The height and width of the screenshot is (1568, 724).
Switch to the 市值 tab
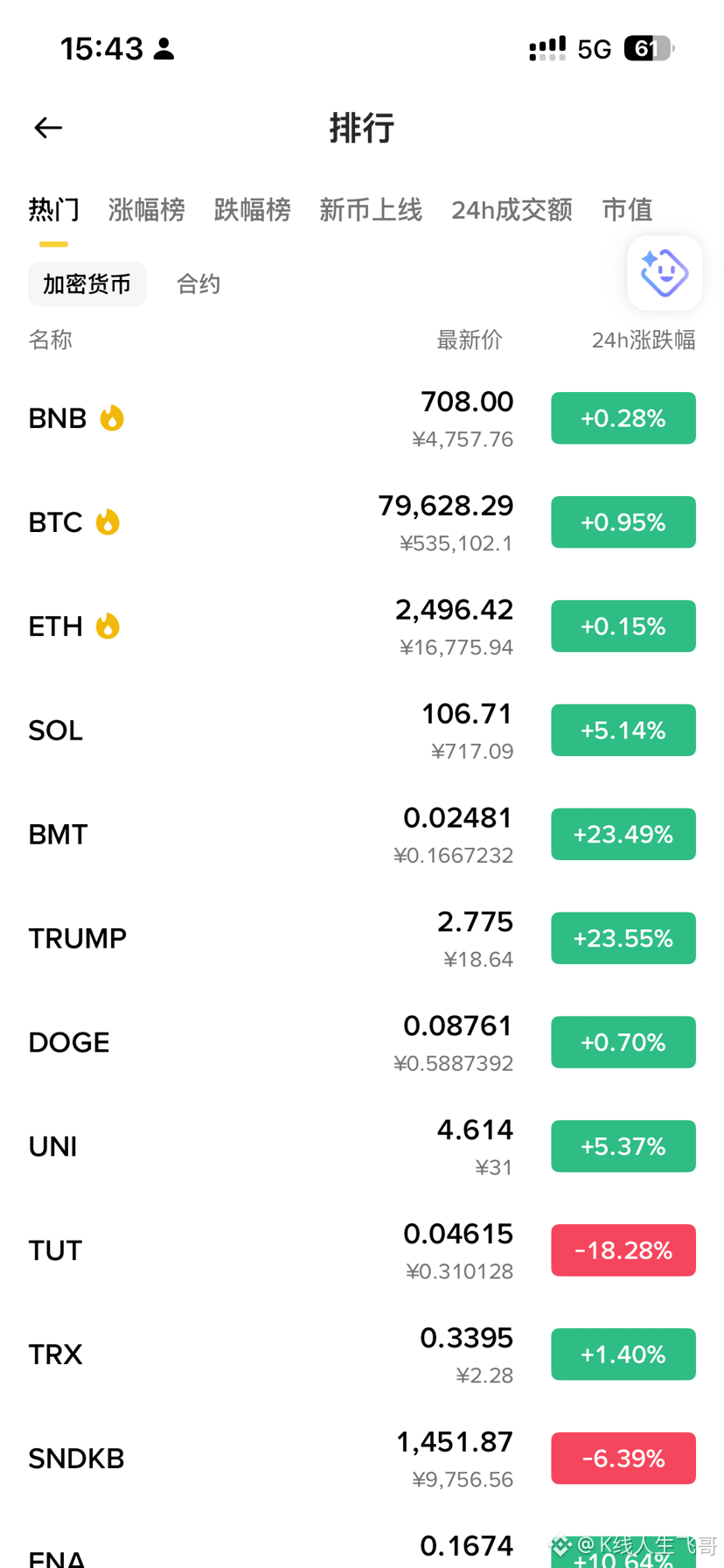[x=627, y=210]
